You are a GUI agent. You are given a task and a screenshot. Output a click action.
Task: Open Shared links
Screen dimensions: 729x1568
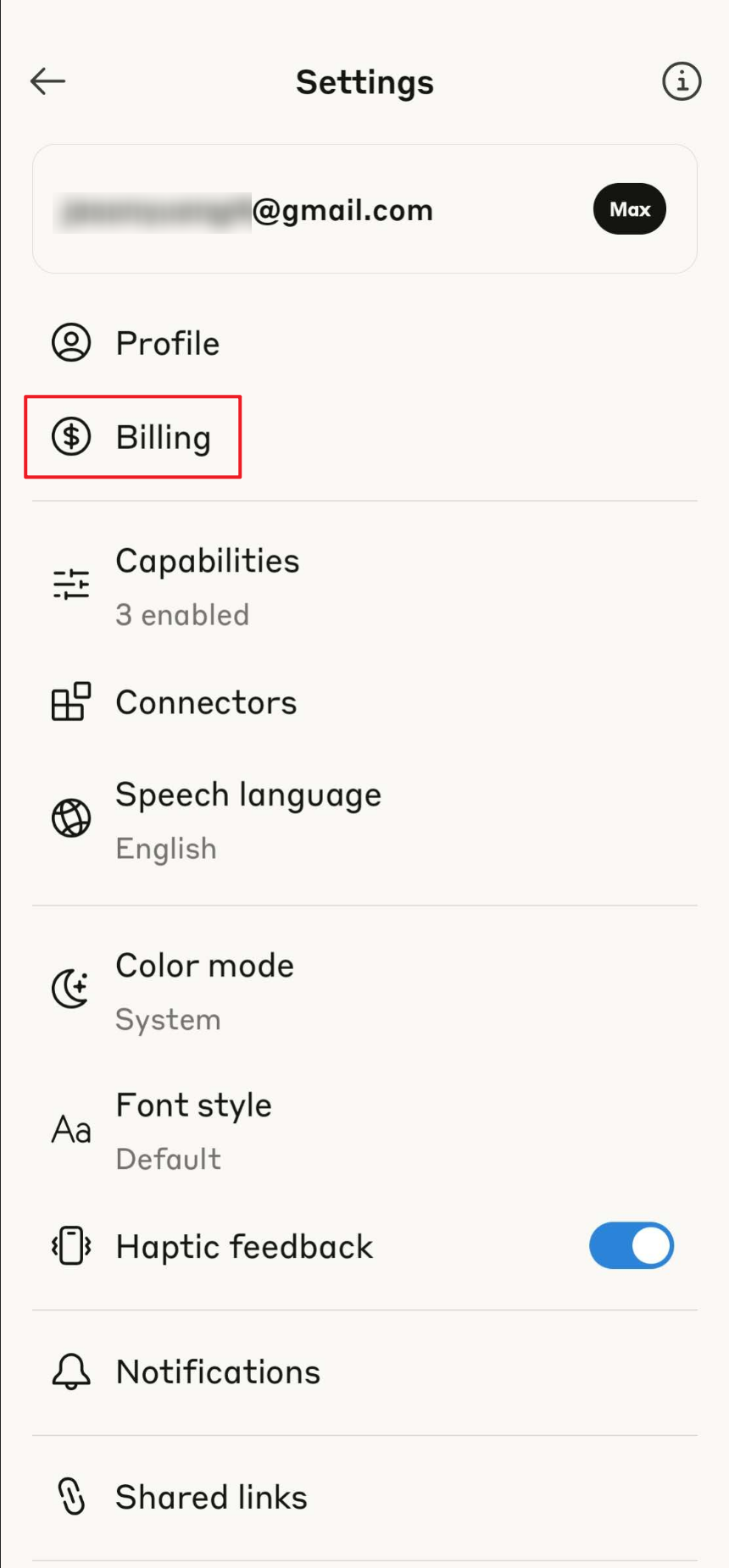point(364,1497)
